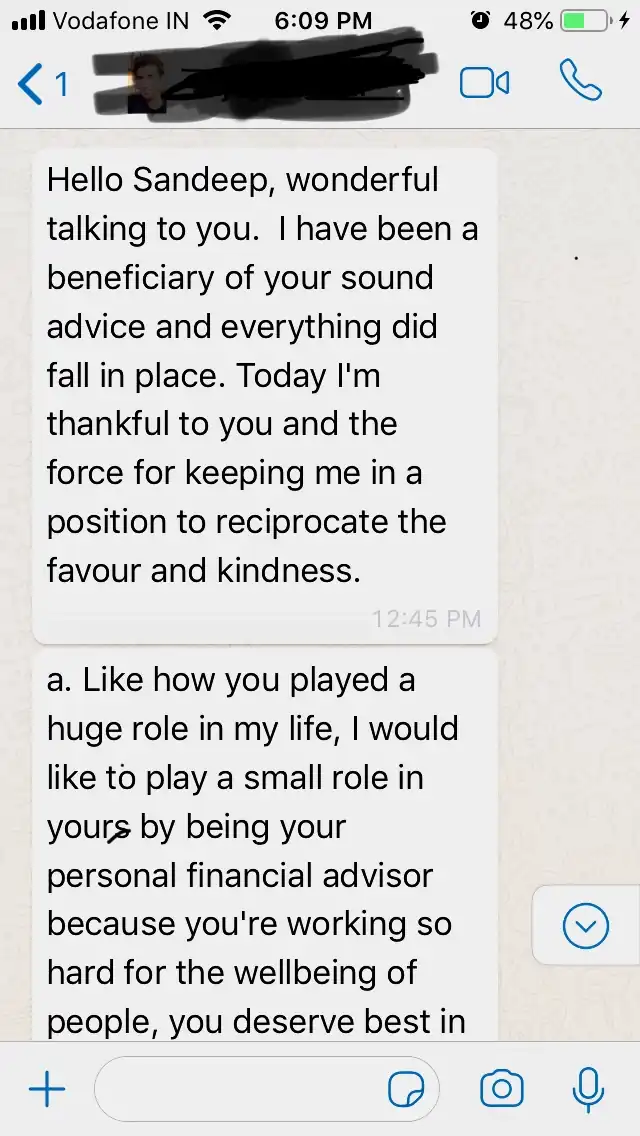Open the sticker picker
The width and height of the screenshot is (640, 1136).
pos(406,1089)
